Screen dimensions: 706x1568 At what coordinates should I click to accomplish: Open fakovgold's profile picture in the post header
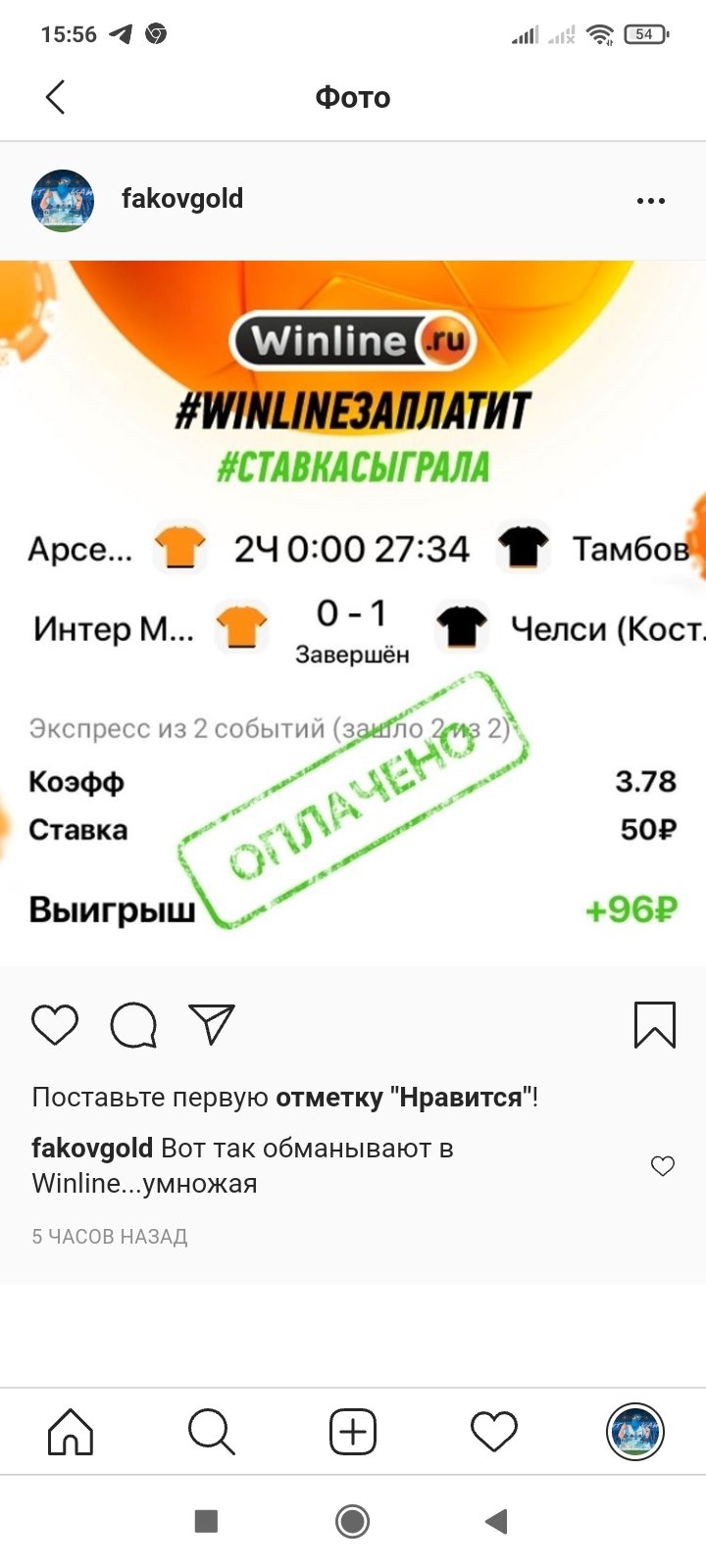[63, 200]
